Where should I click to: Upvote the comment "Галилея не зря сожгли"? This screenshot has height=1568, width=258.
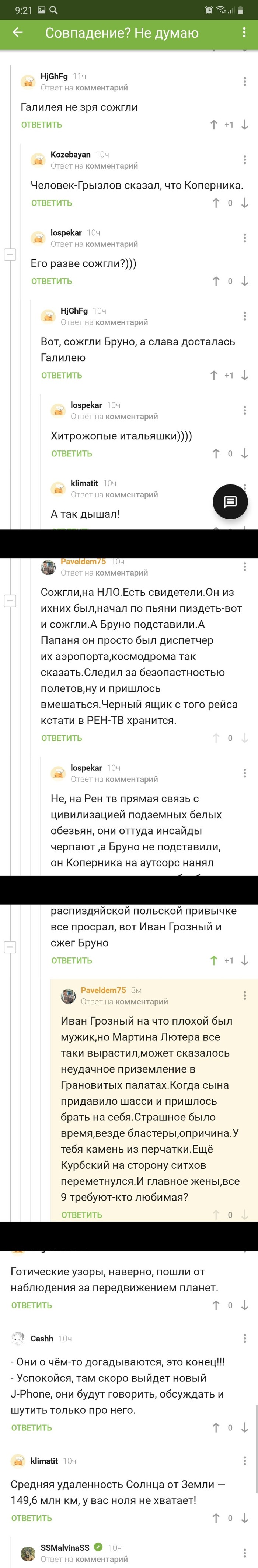[213, 125]
